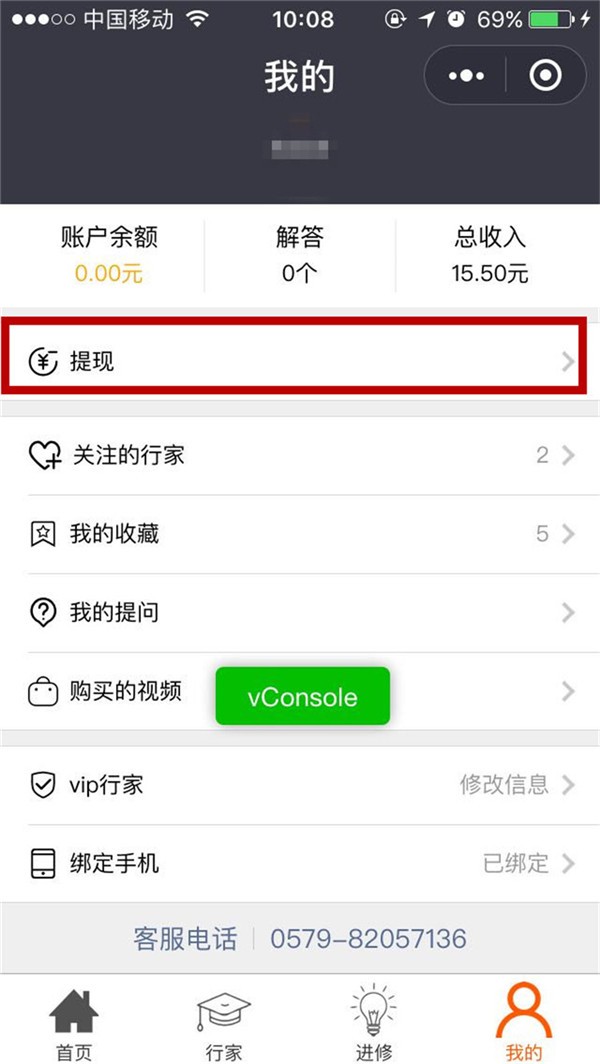600x1064 pixels.
Task: Switch to the 进修 tab
Action: coord(374,1022)
